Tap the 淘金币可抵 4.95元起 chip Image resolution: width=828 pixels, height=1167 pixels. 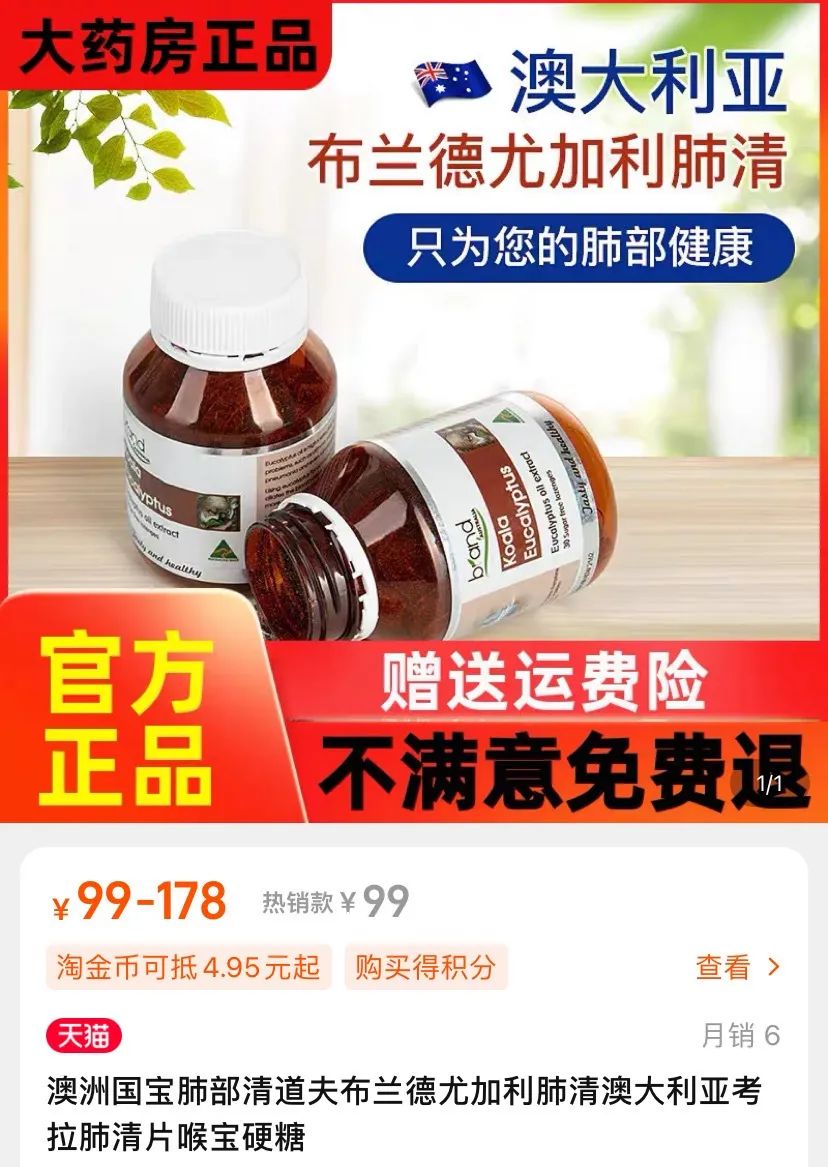pos(188,967)
